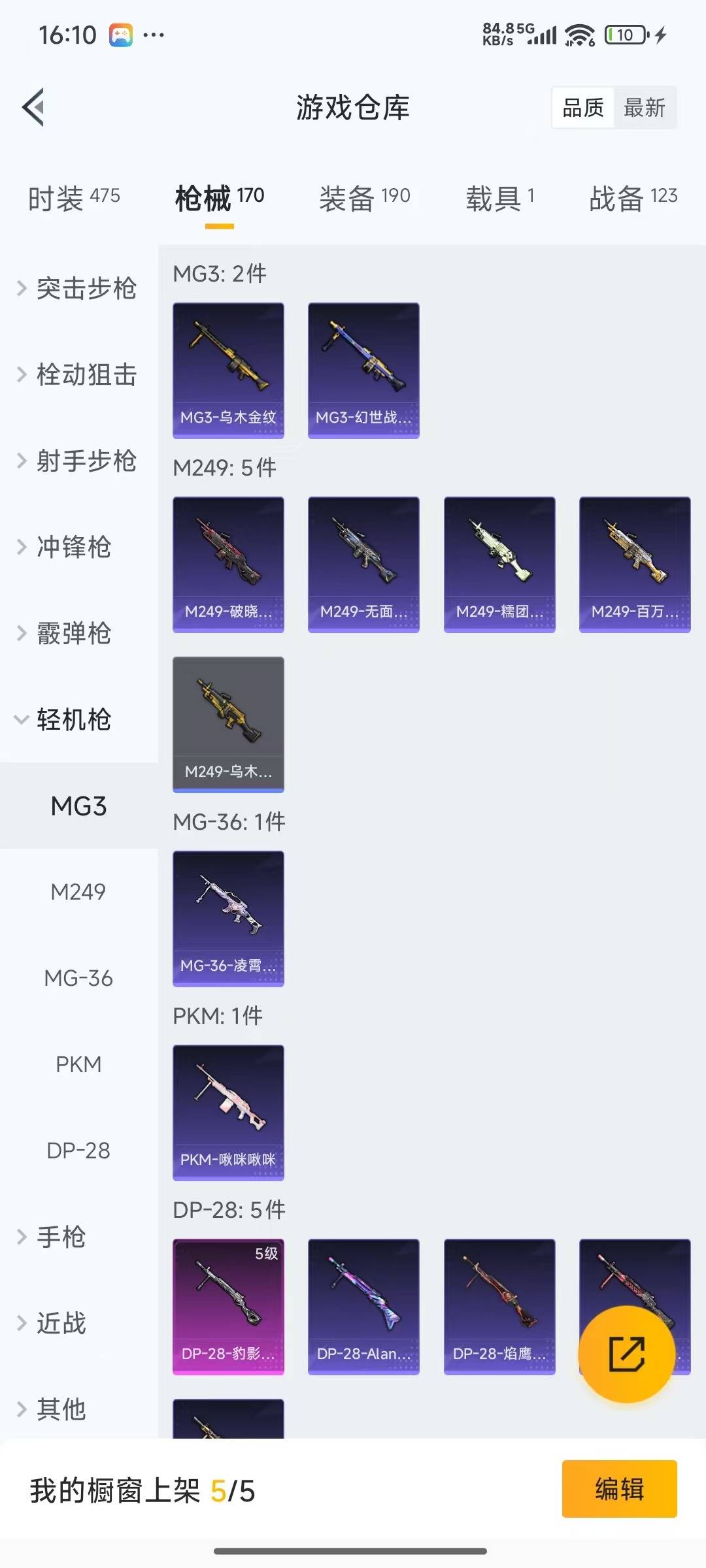Switch to the 时装 tab
706x1568 pixels.
[x=73, y=198]
